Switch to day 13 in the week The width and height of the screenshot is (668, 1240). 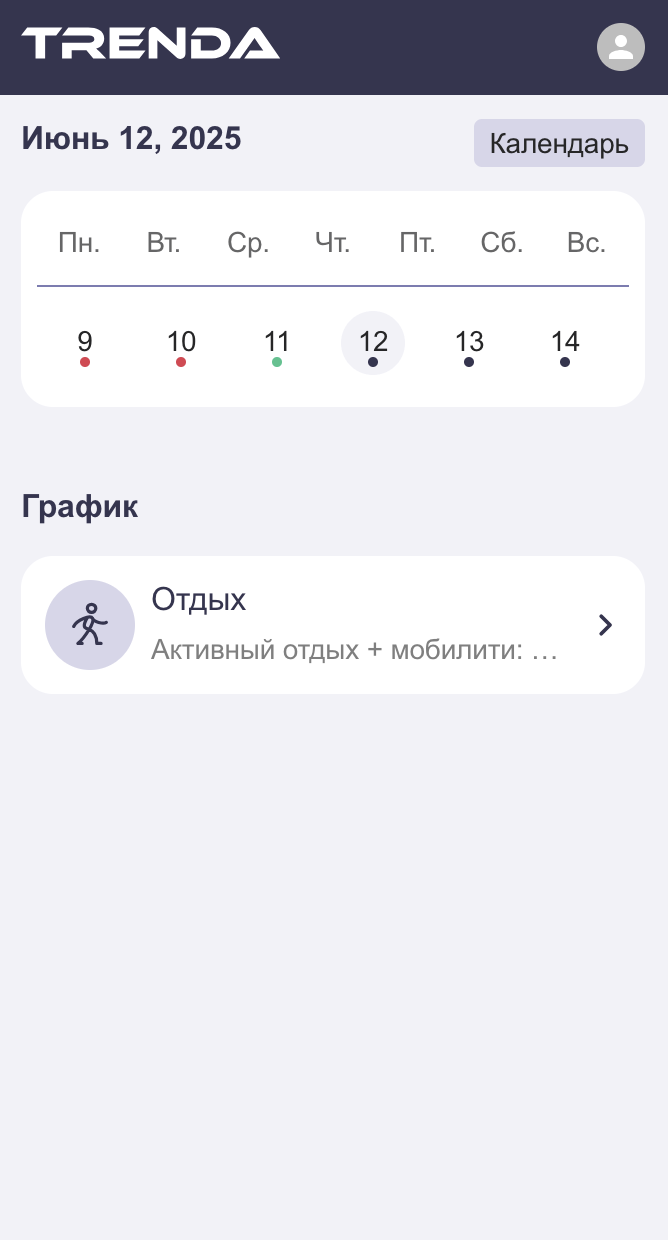click(469, 343)
